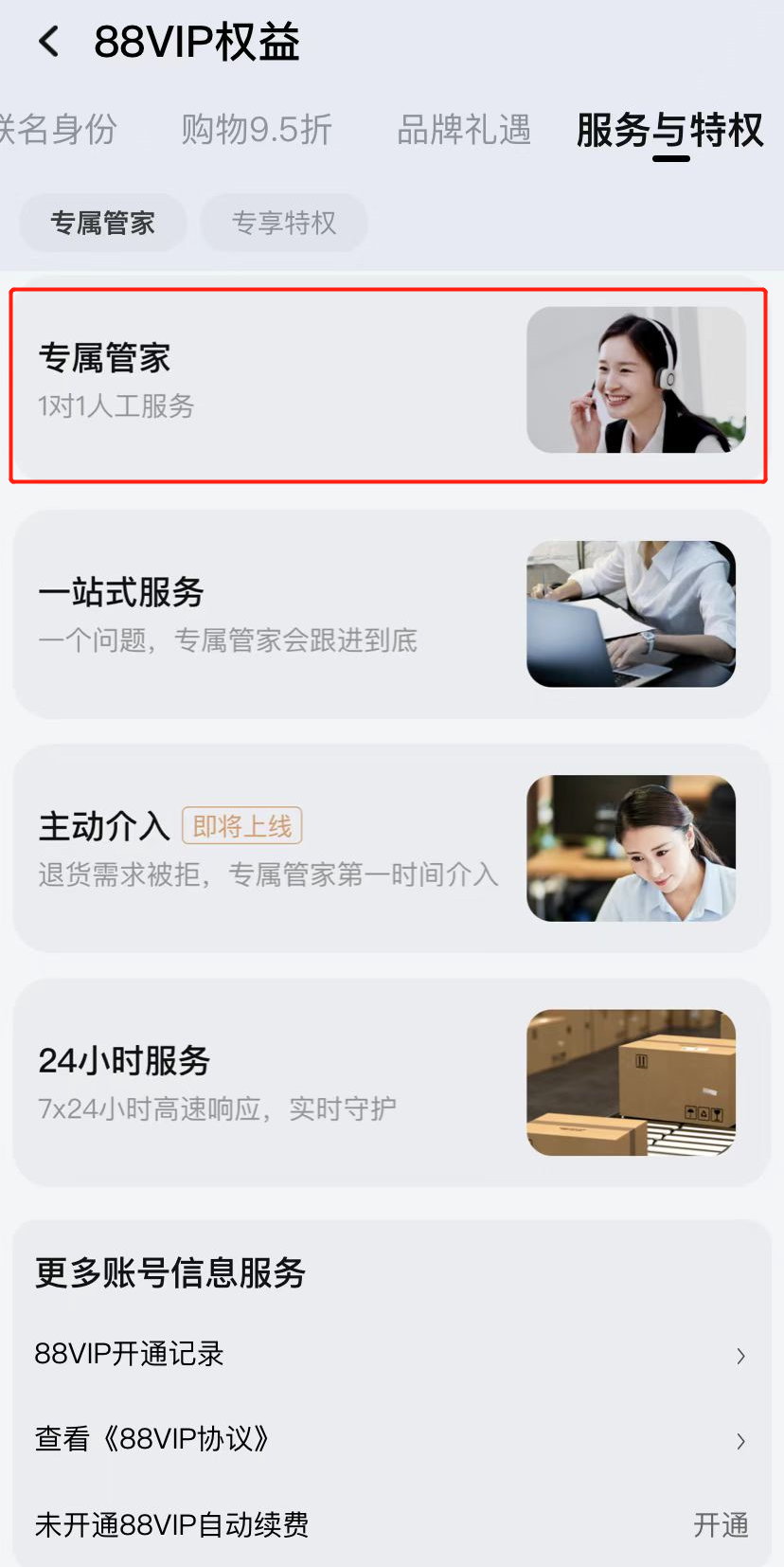Tap 开通 to enable 88VIP自动续费
Viewport: 784px width, 1567px height.
720,1525
